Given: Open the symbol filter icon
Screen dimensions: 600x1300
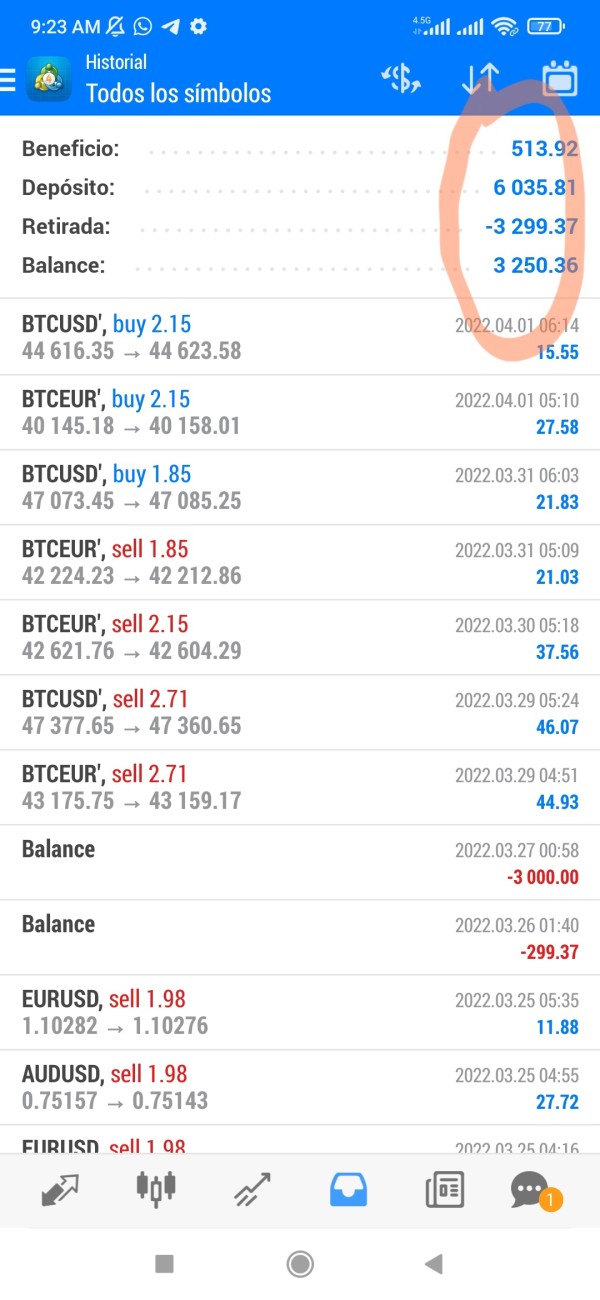Looking at the screenshot, I should (x=401, y=79).
